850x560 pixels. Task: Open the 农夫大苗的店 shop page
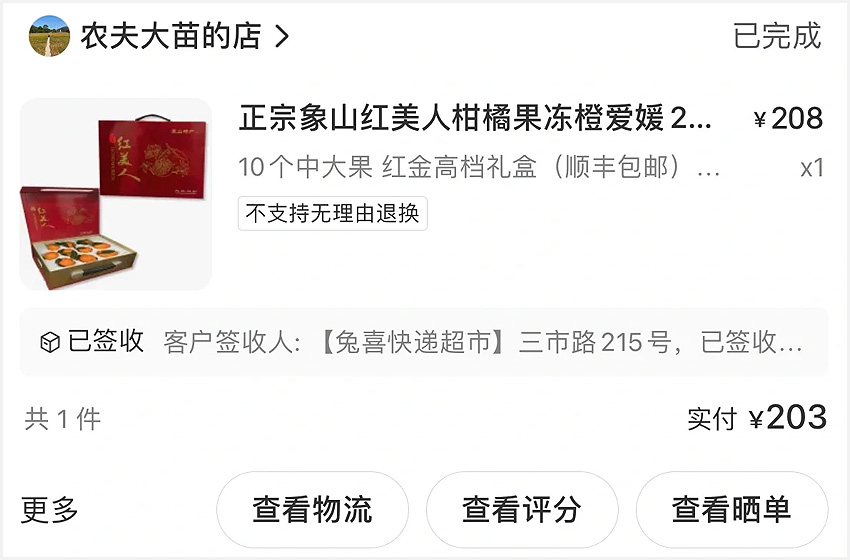point(170,37)
